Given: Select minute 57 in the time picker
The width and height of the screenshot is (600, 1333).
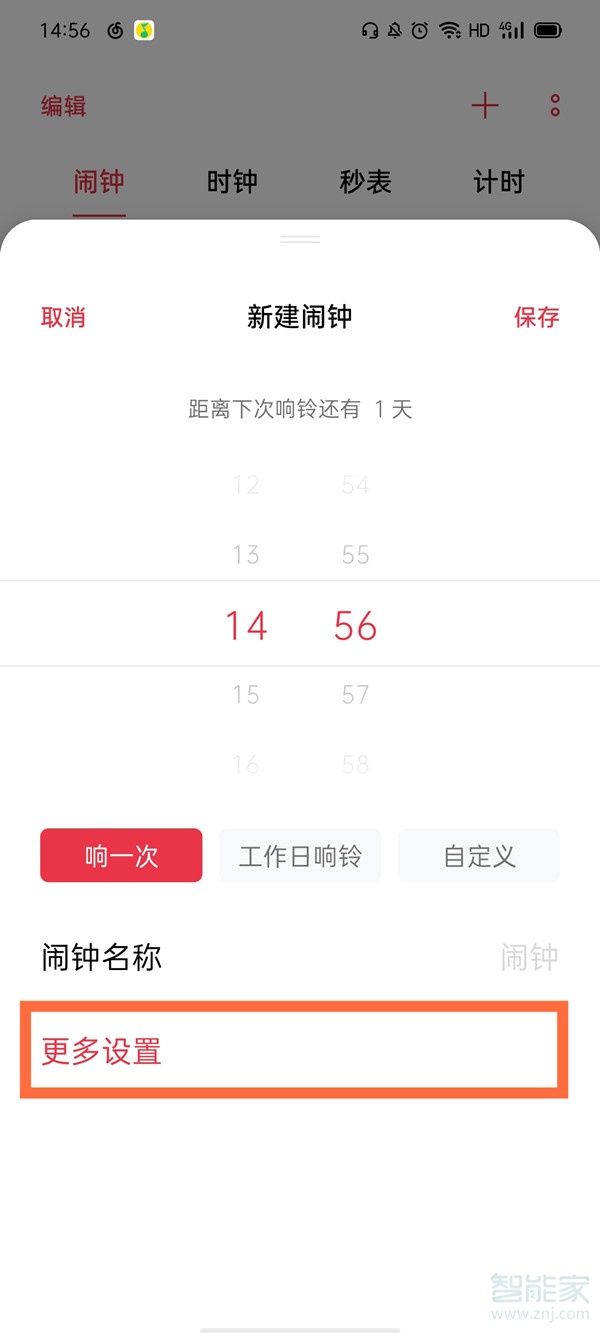Looking at the screenshot, I should coord(355,695).
